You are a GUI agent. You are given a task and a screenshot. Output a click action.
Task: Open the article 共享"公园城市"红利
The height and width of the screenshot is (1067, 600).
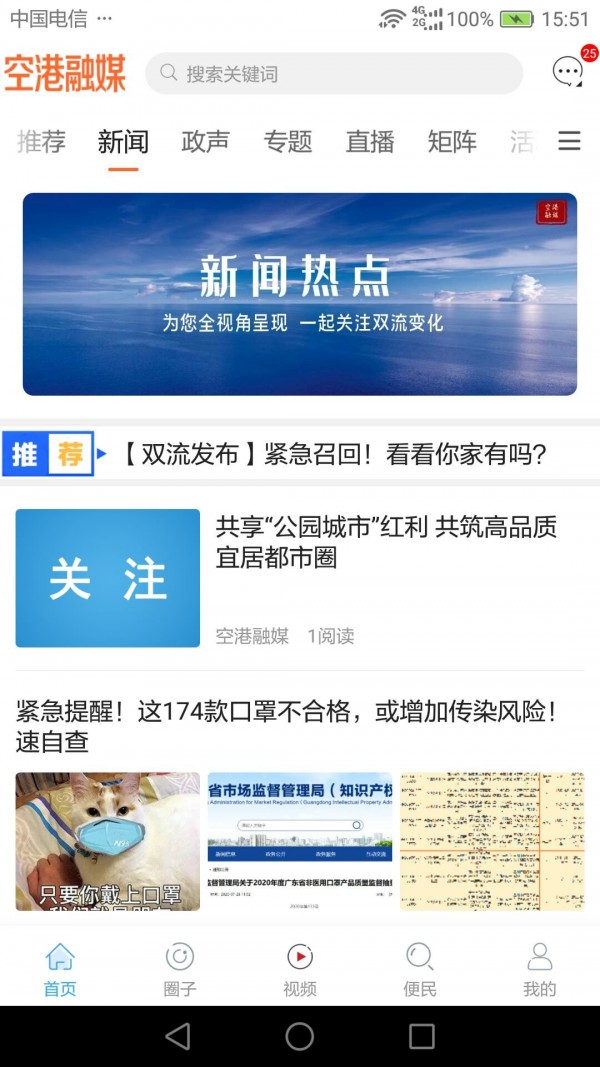pyautogui.click(x=386, y=543)
